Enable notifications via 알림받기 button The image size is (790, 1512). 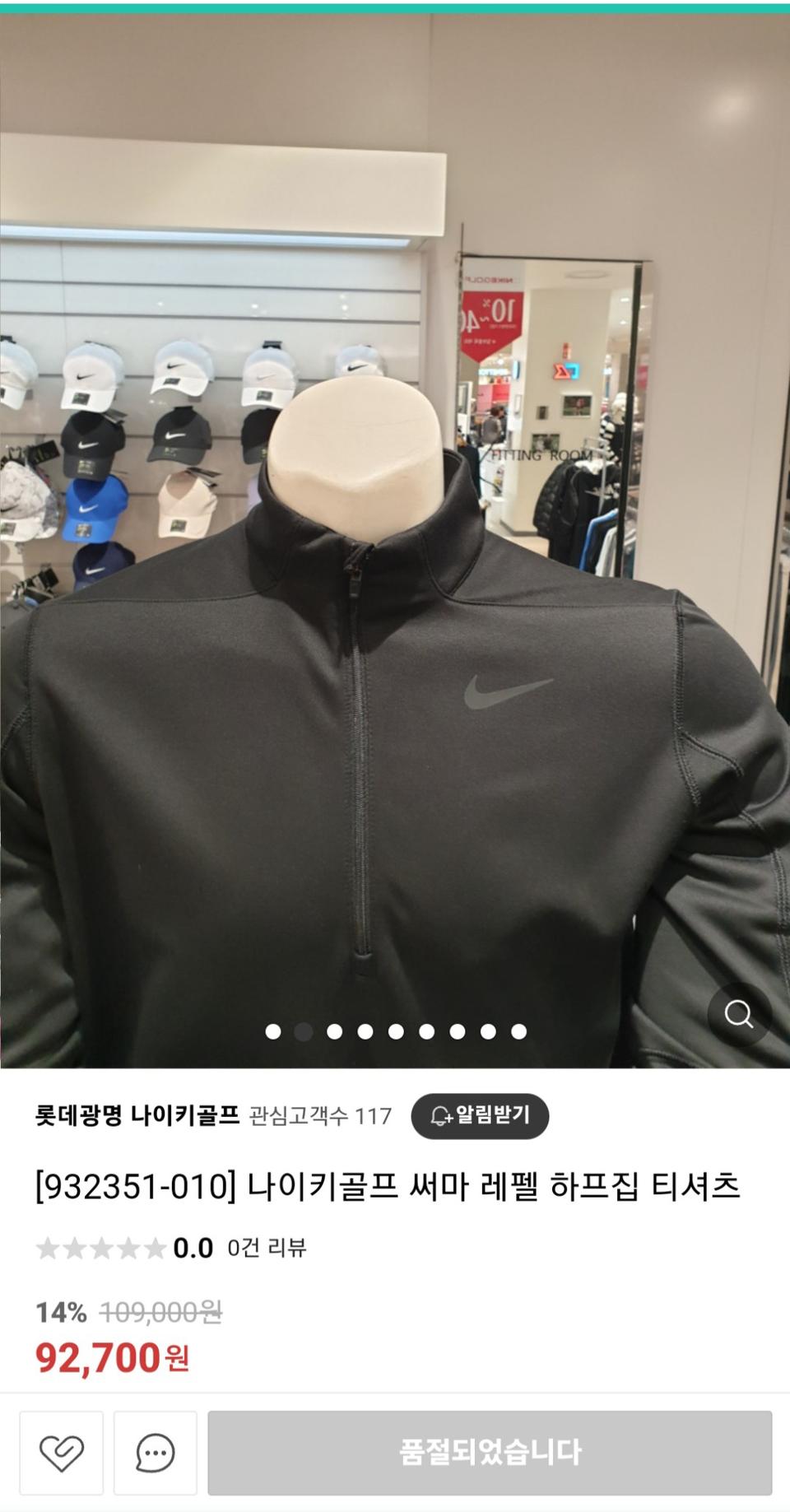click(x=483, y=1115)
